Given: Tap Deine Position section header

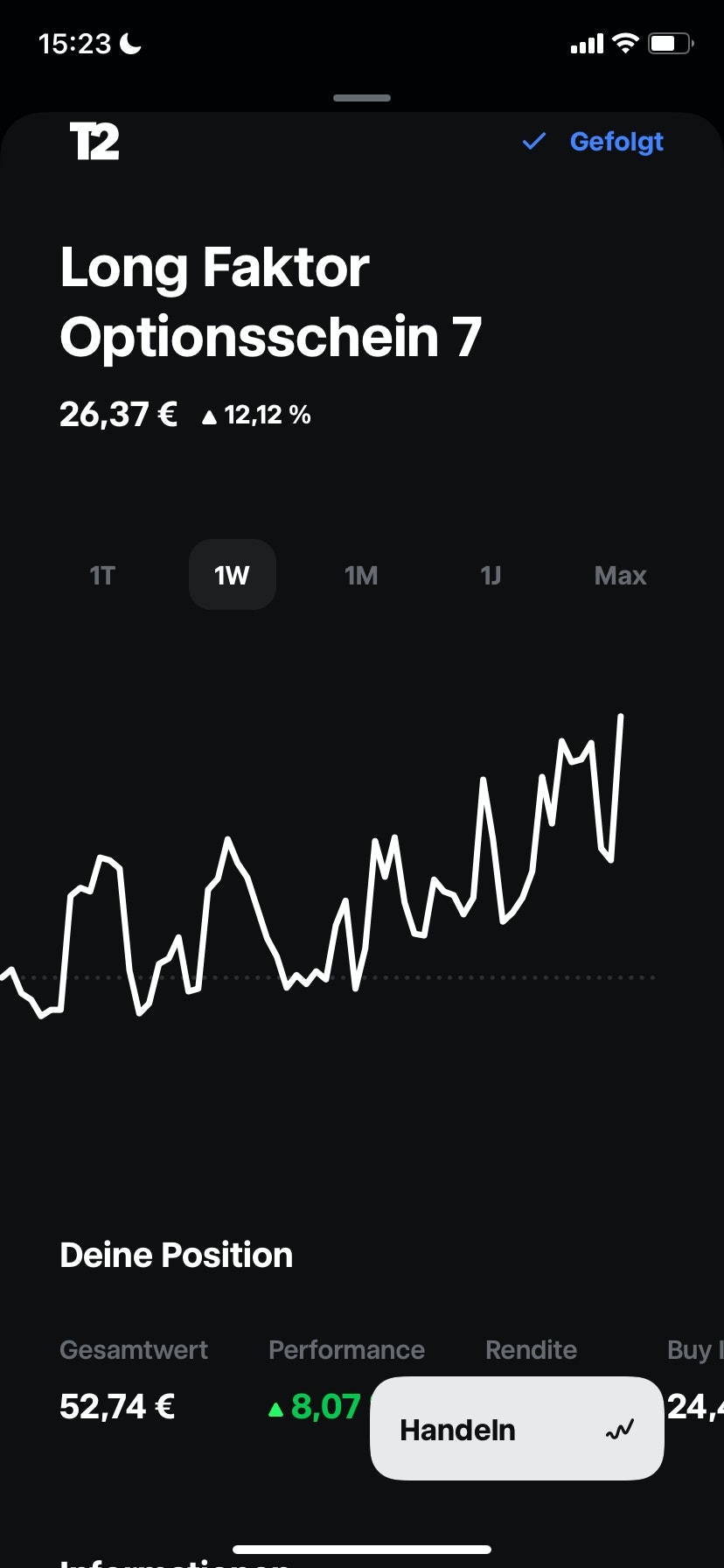Looking at the screenshot, I should coord(175,1255).
